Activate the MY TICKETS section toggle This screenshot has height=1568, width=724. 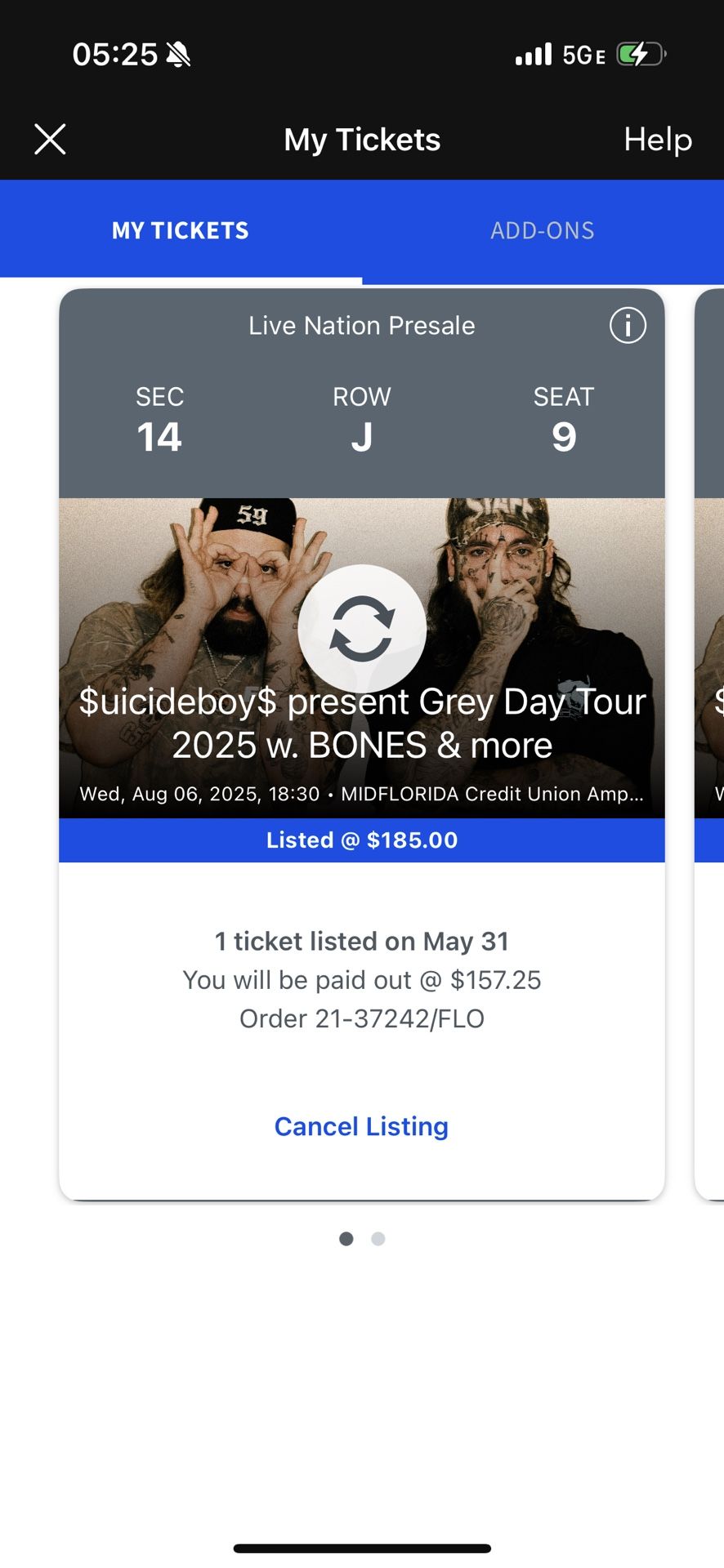[x=180, y=230]
